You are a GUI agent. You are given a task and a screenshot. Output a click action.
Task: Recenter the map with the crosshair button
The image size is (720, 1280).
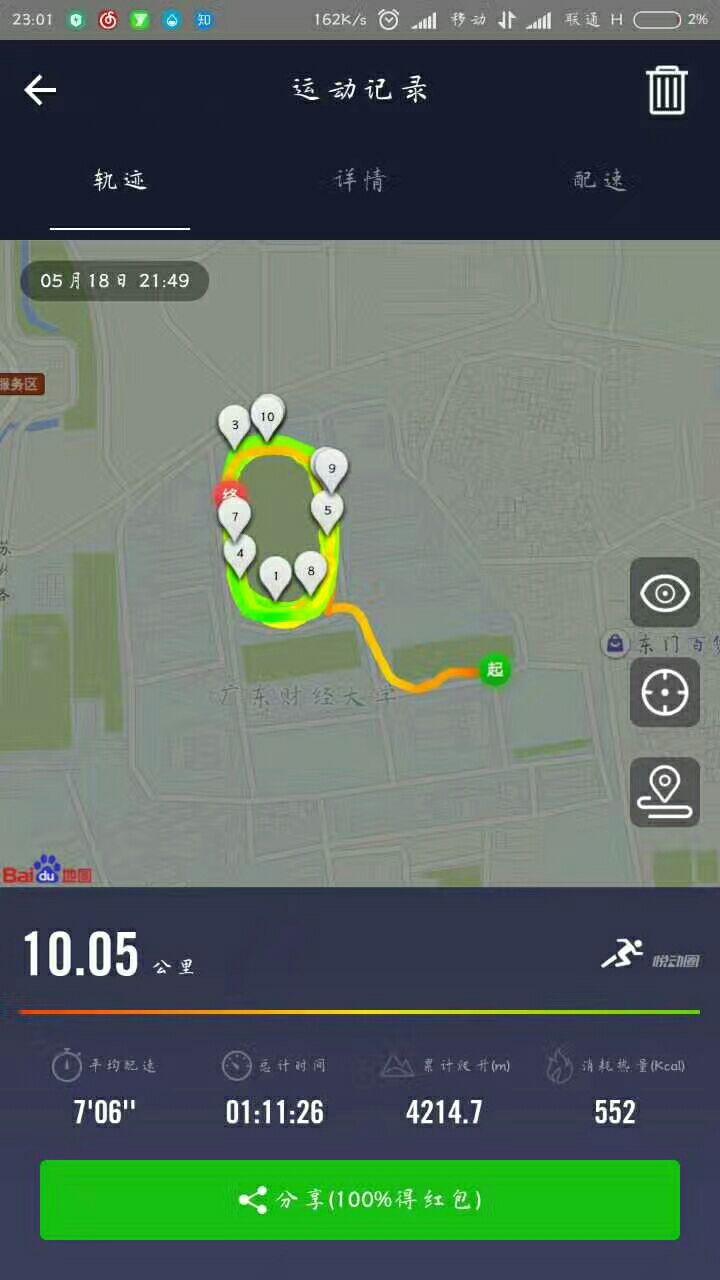tap(665, 692)
